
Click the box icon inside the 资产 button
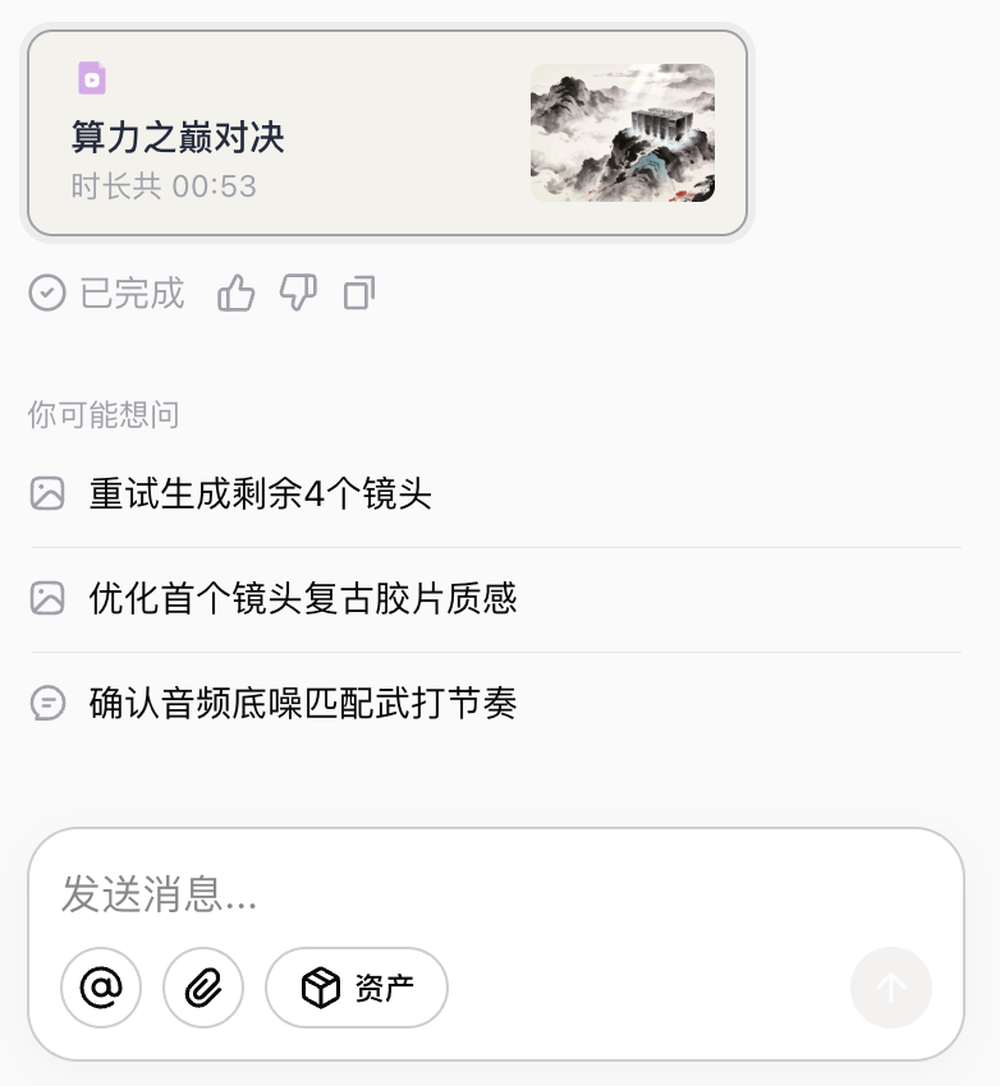click(322, 987)
